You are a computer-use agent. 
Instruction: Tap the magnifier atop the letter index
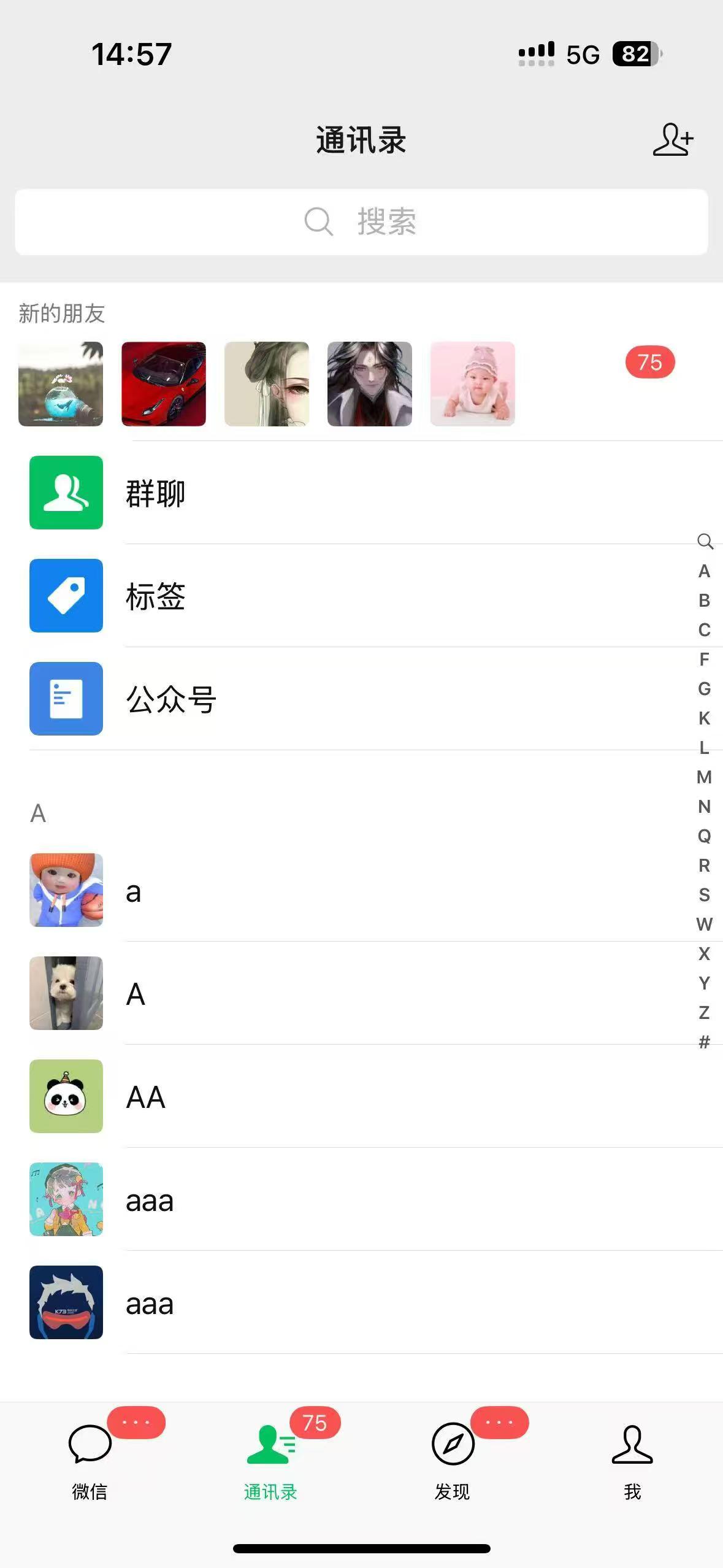point(705,541)
